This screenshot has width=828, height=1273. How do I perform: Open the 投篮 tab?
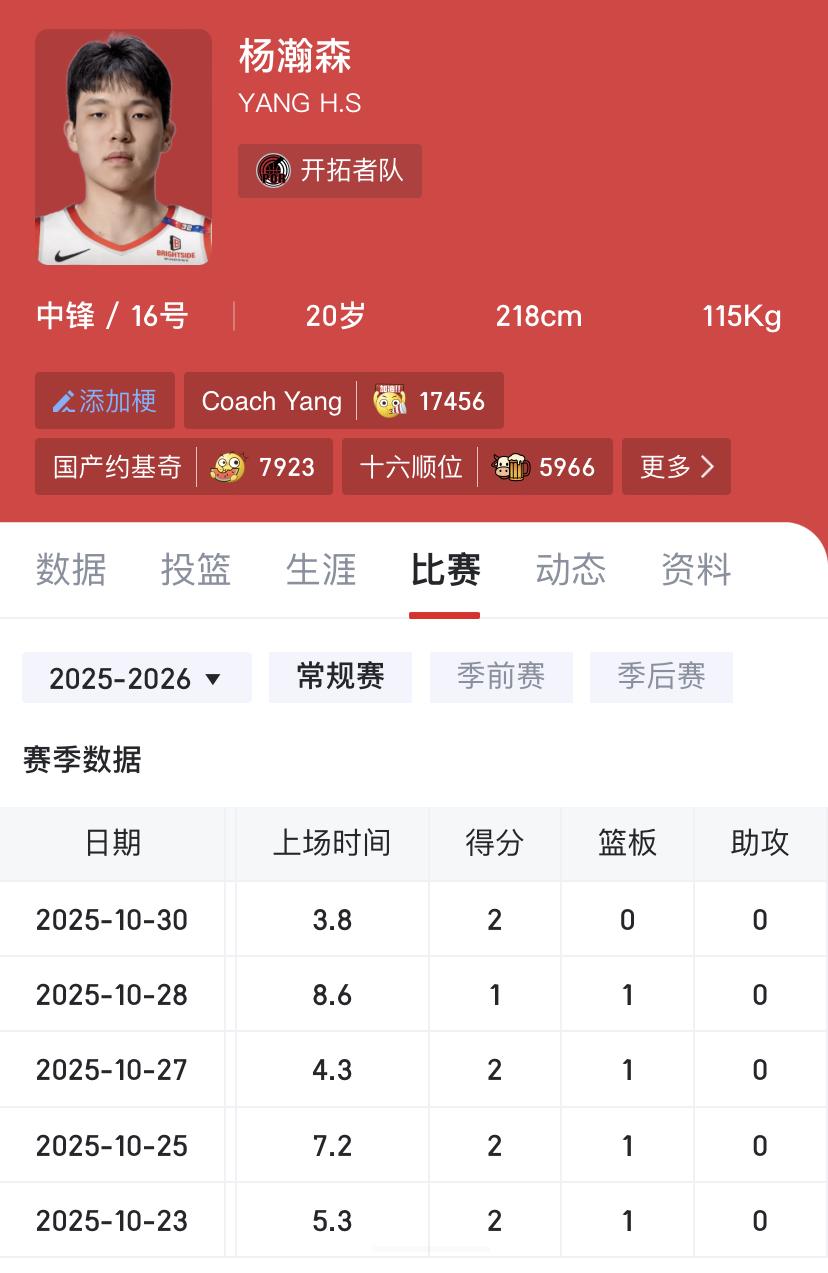pyautogui.click(x=196, y=569)
